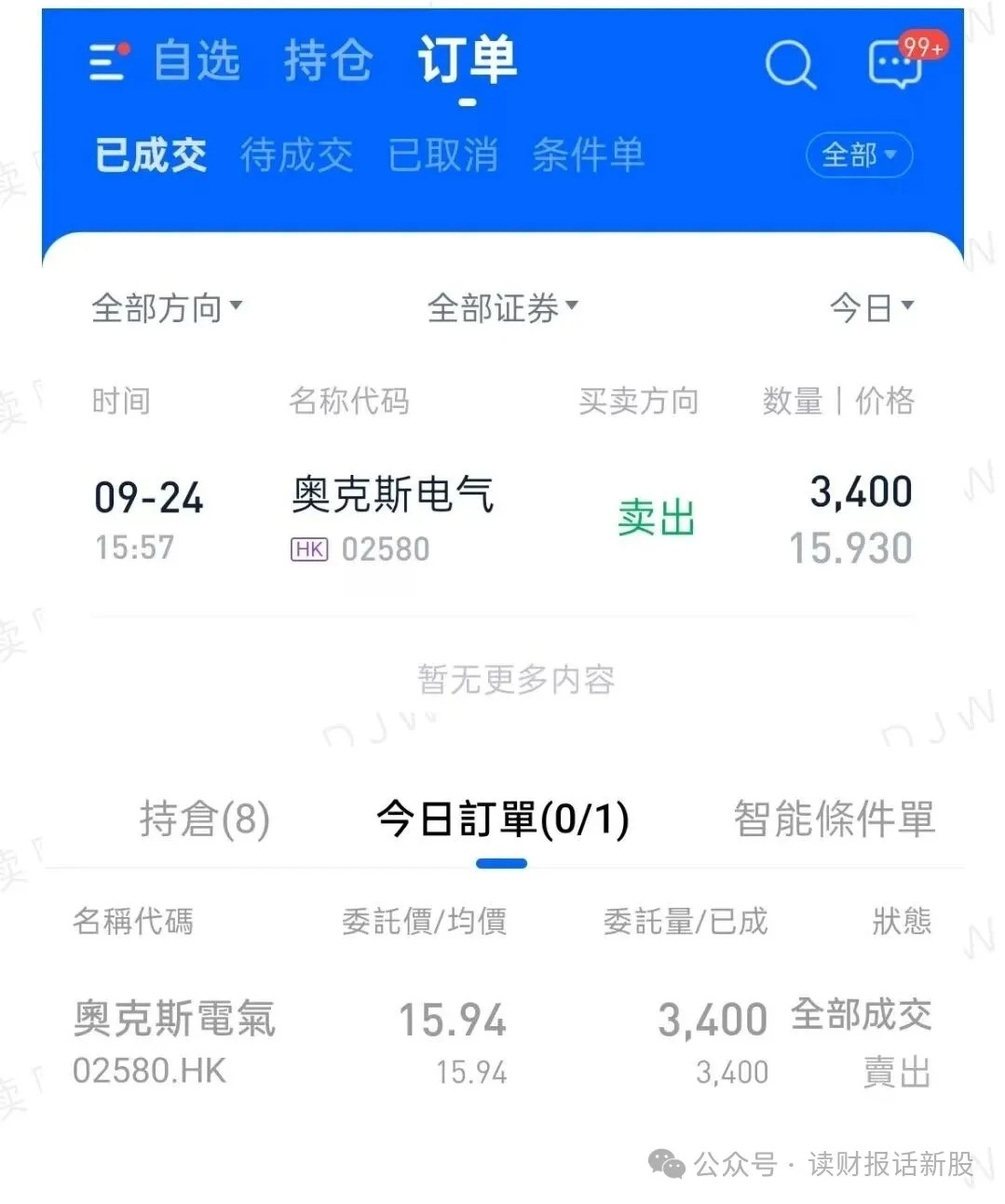Switch to the 持仓 tab

(328, 61)
